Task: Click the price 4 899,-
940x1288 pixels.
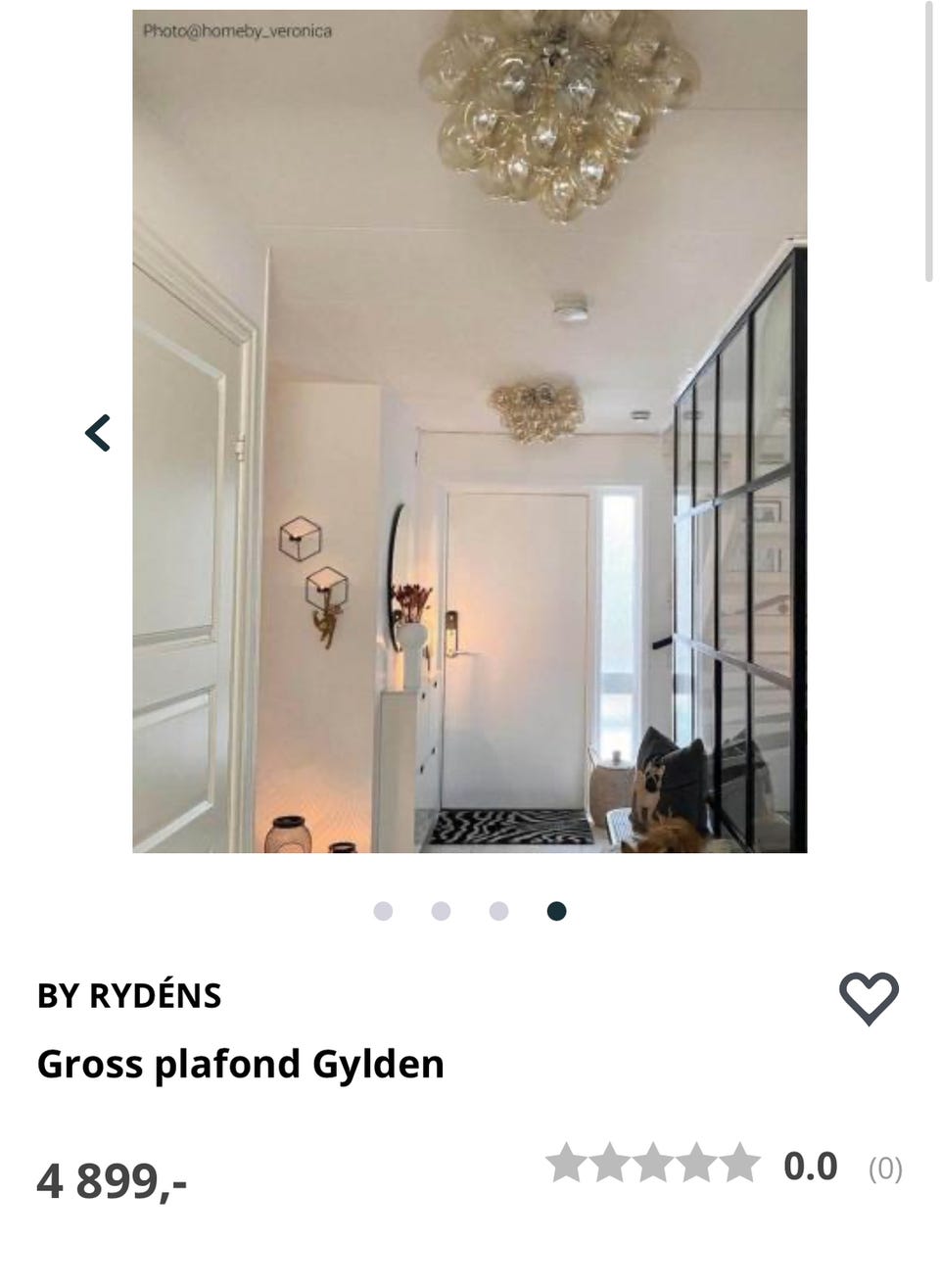Action: 113,1182
